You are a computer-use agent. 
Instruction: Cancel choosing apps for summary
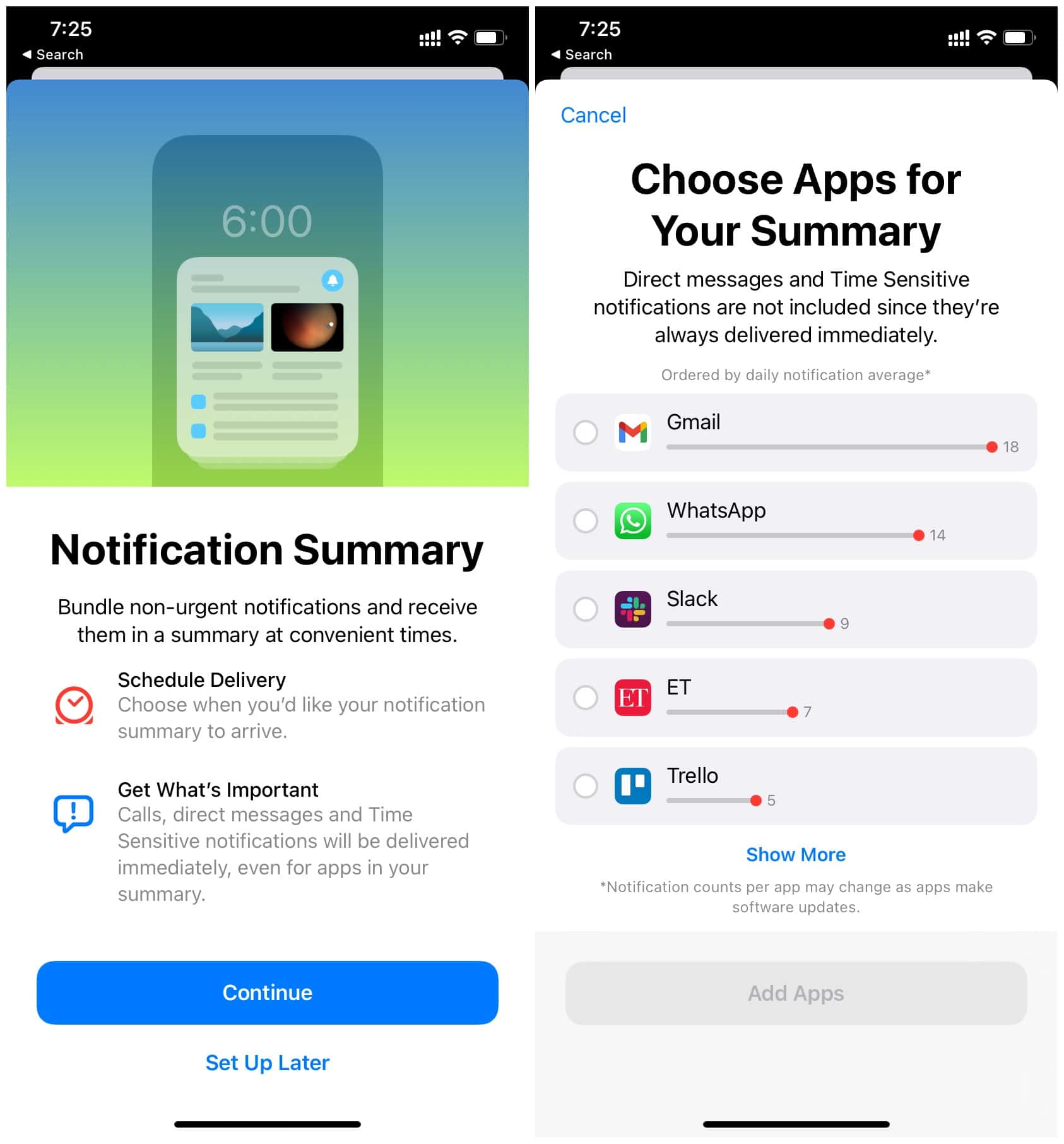[x=593, y=115]
